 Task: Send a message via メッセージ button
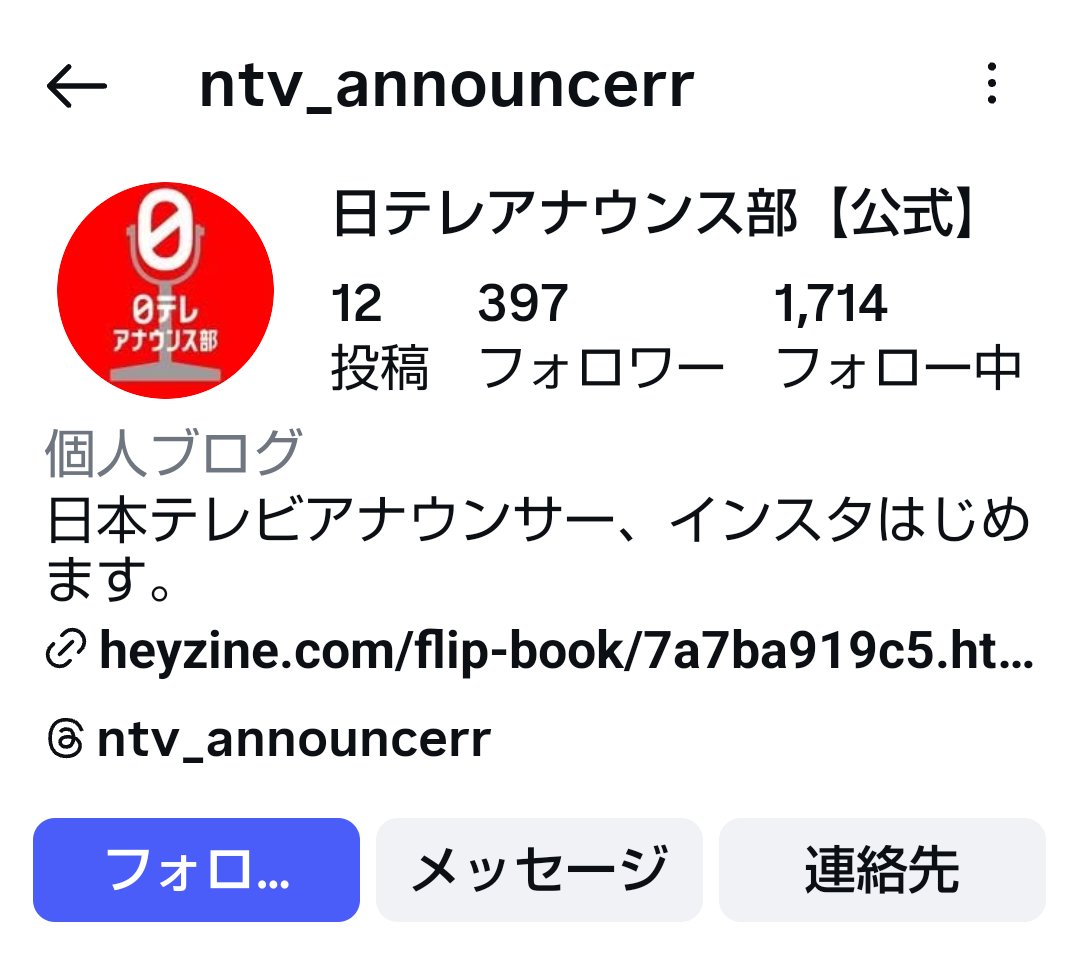(539, 869)
